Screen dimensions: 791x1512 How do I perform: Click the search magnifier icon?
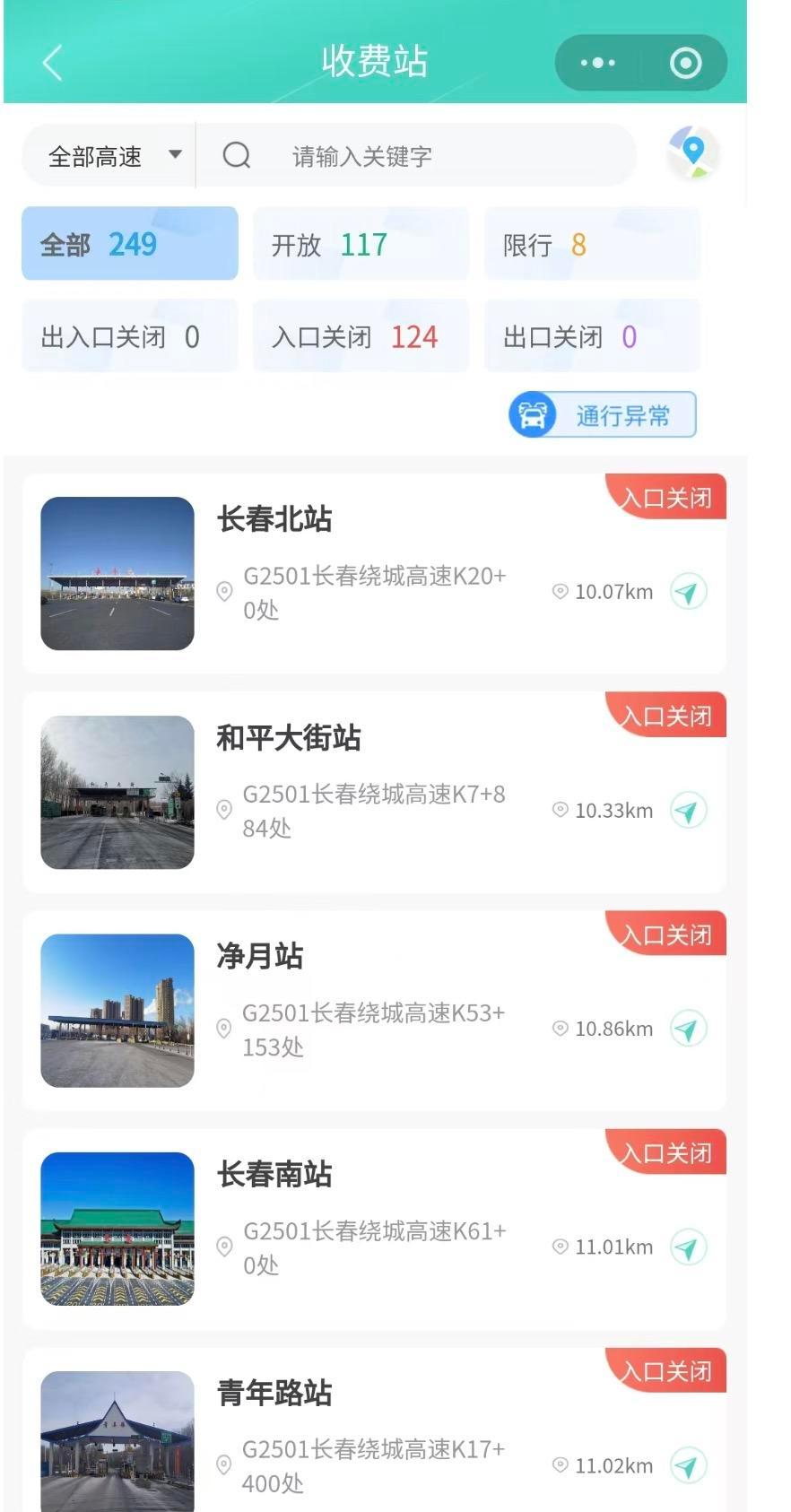tap(235, 154)
